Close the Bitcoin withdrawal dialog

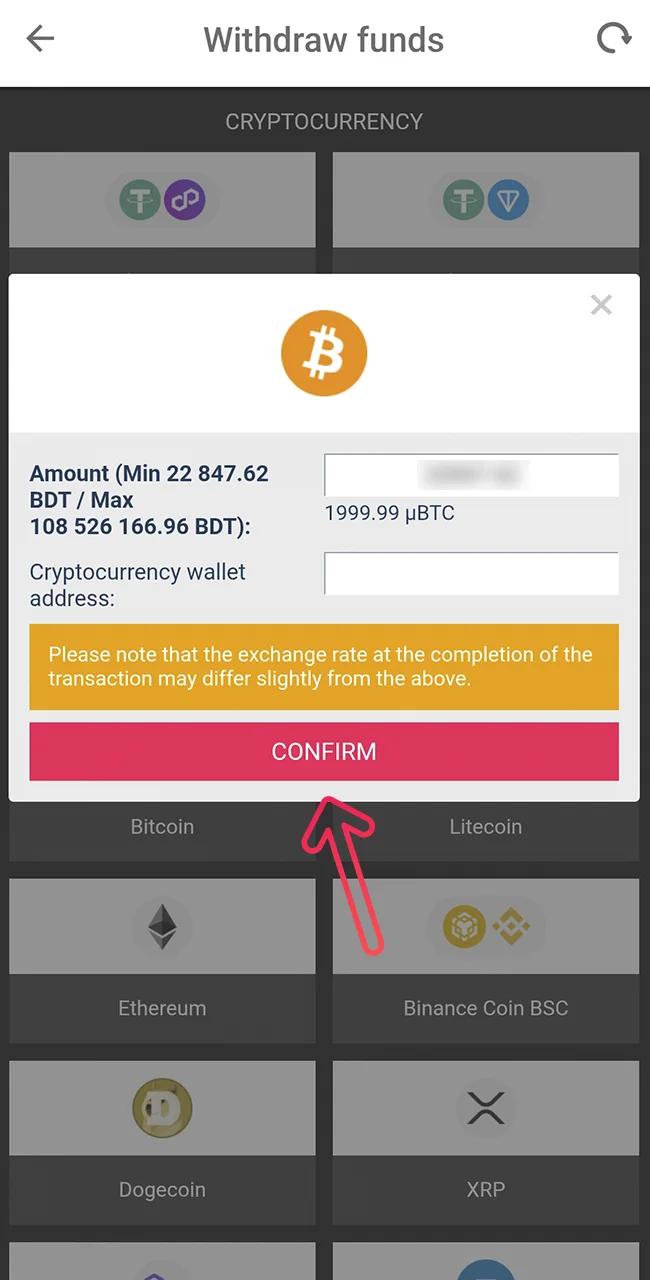tap(601, 305)
